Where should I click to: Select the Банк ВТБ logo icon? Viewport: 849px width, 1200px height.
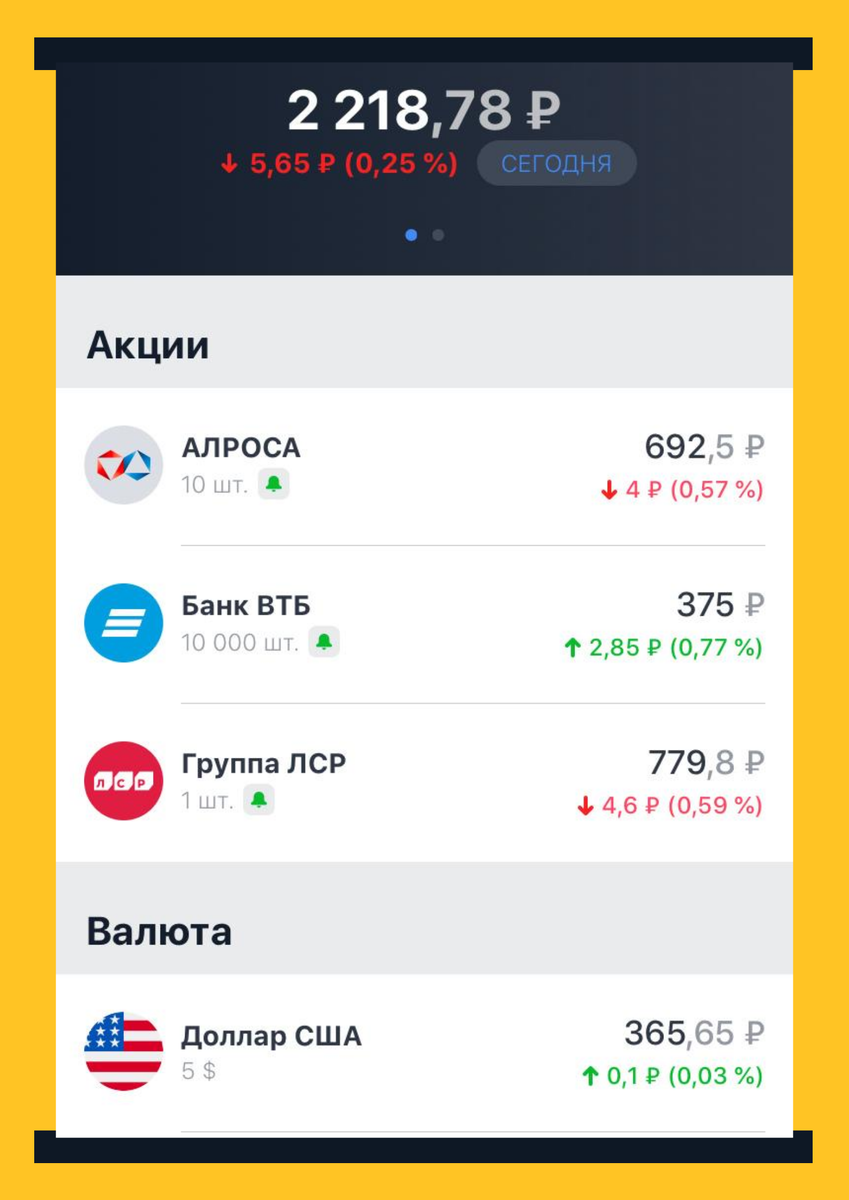click(123, 623)
